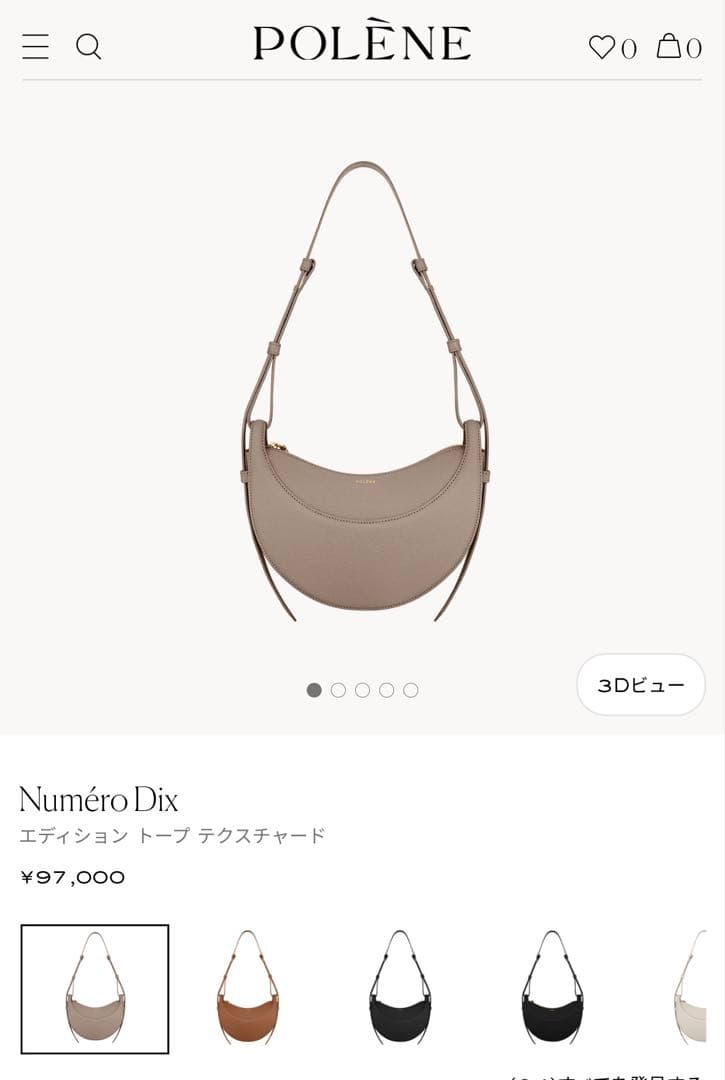Click the POLÈNE logo

[362, 42]
